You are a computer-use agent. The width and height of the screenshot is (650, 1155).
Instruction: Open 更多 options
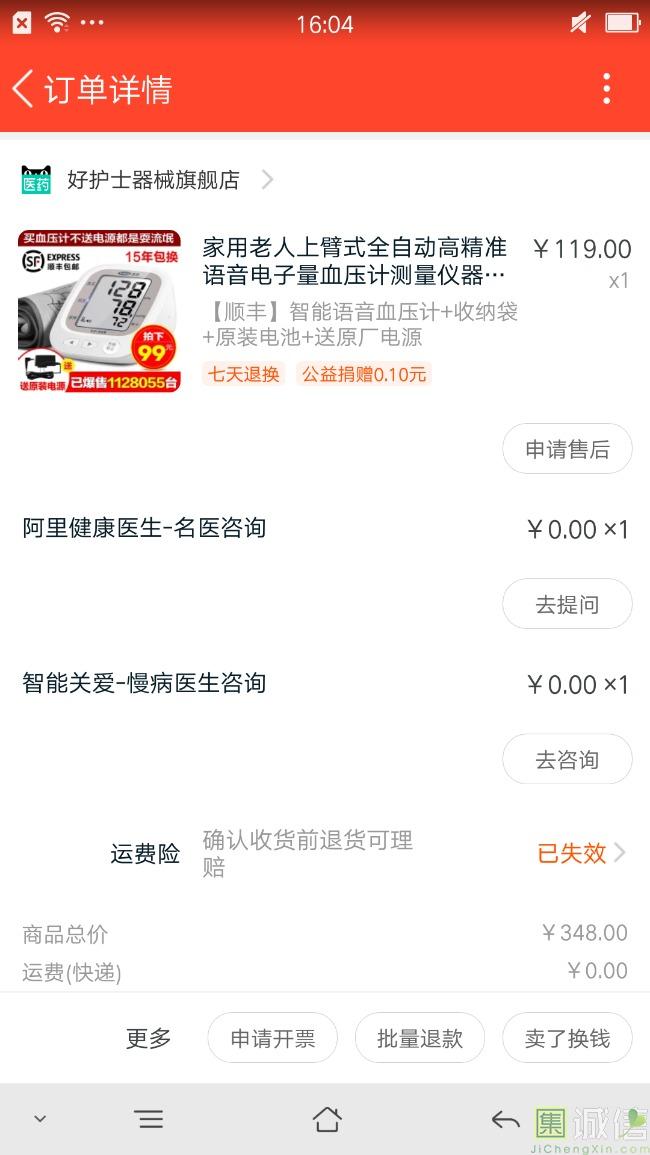148,1038
